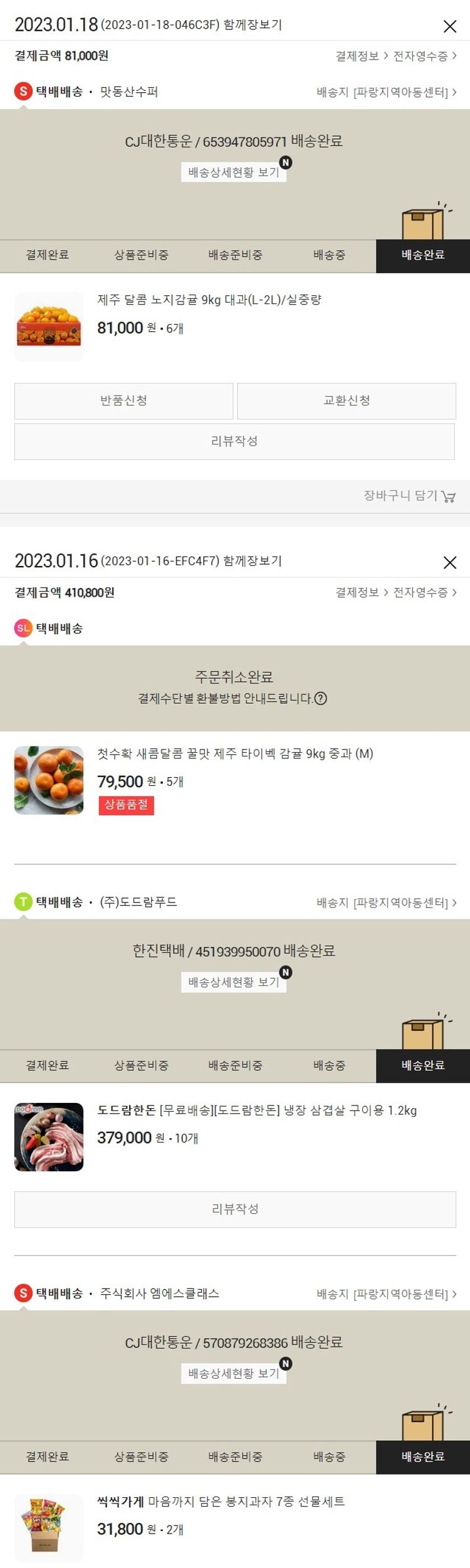Write review for 노지감귤 order

click(234, 441)
